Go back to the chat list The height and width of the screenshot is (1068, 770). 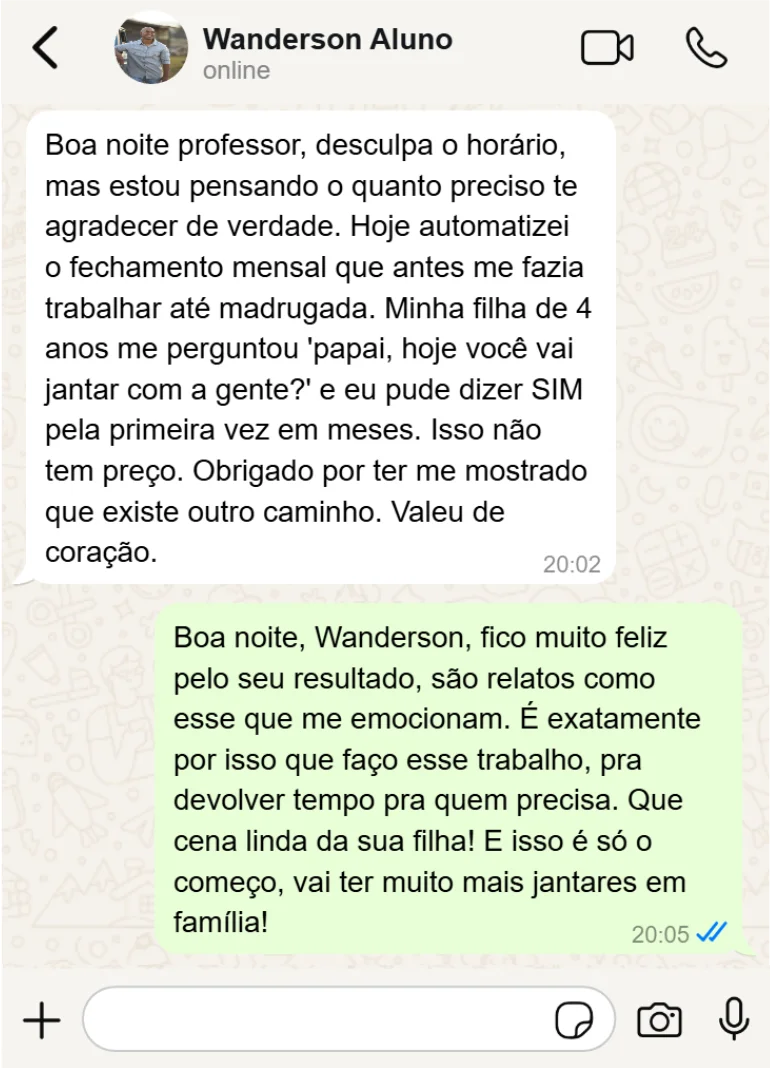coord(45,48)
